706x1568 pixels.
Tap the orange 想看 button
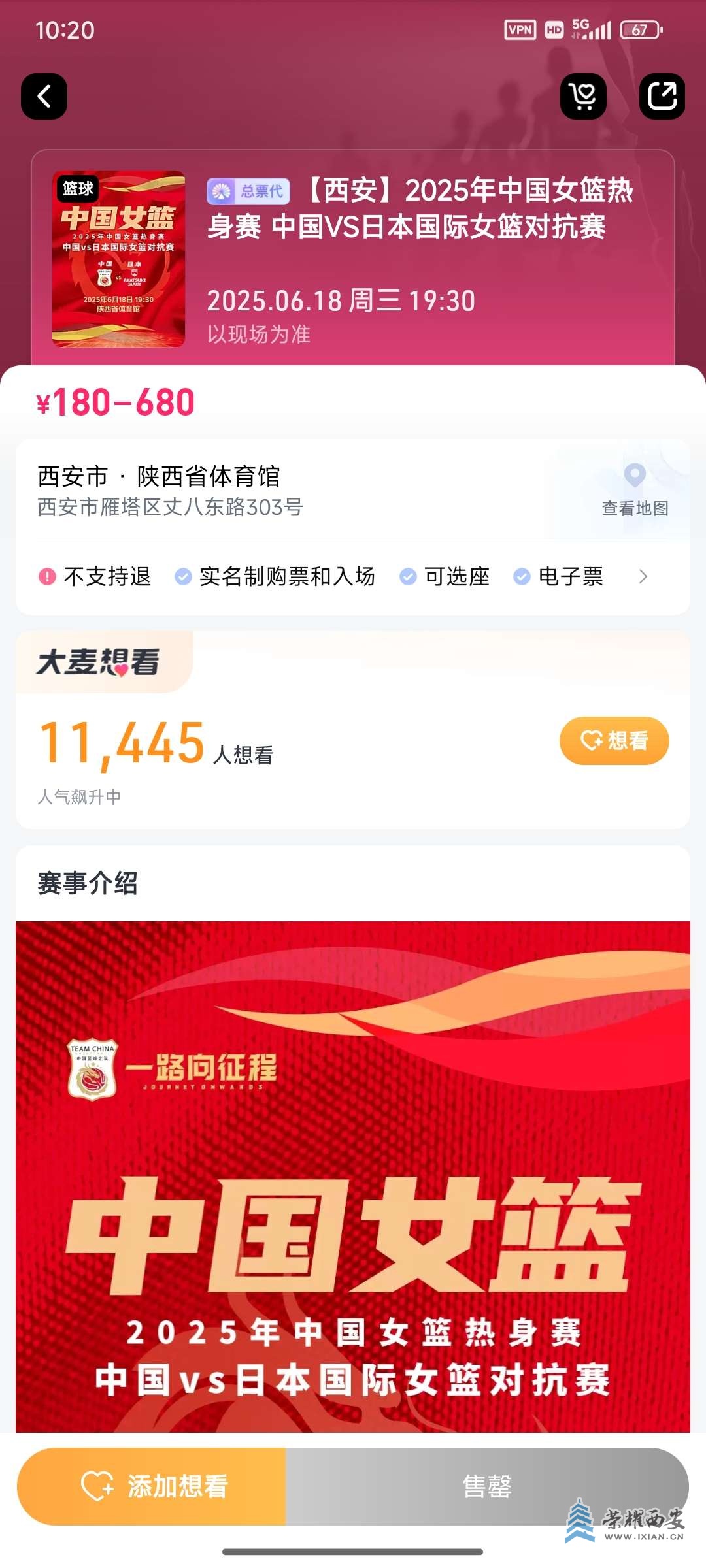click(x=614, y=740)
